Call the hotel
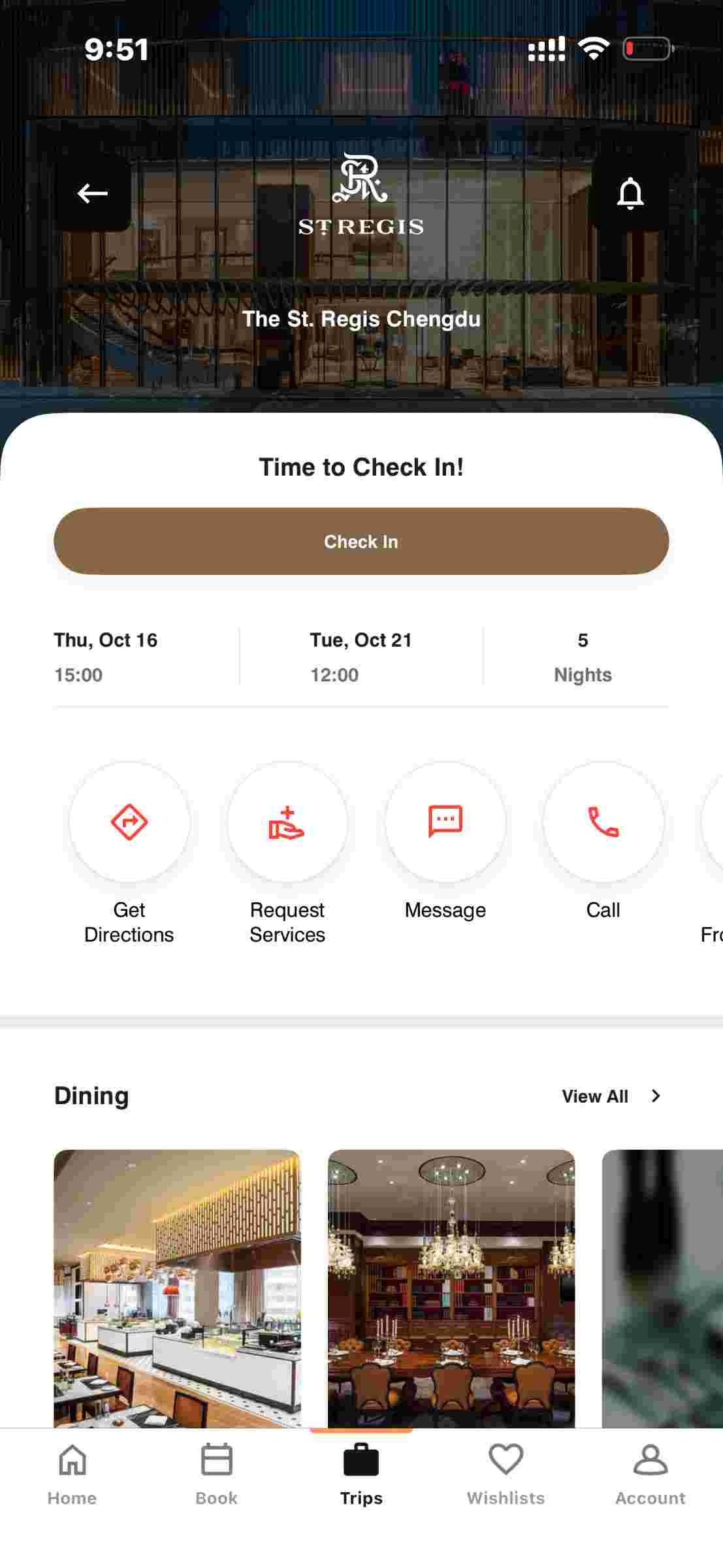The height and width of the screenshot is (1568, 723). coord(603,822)
